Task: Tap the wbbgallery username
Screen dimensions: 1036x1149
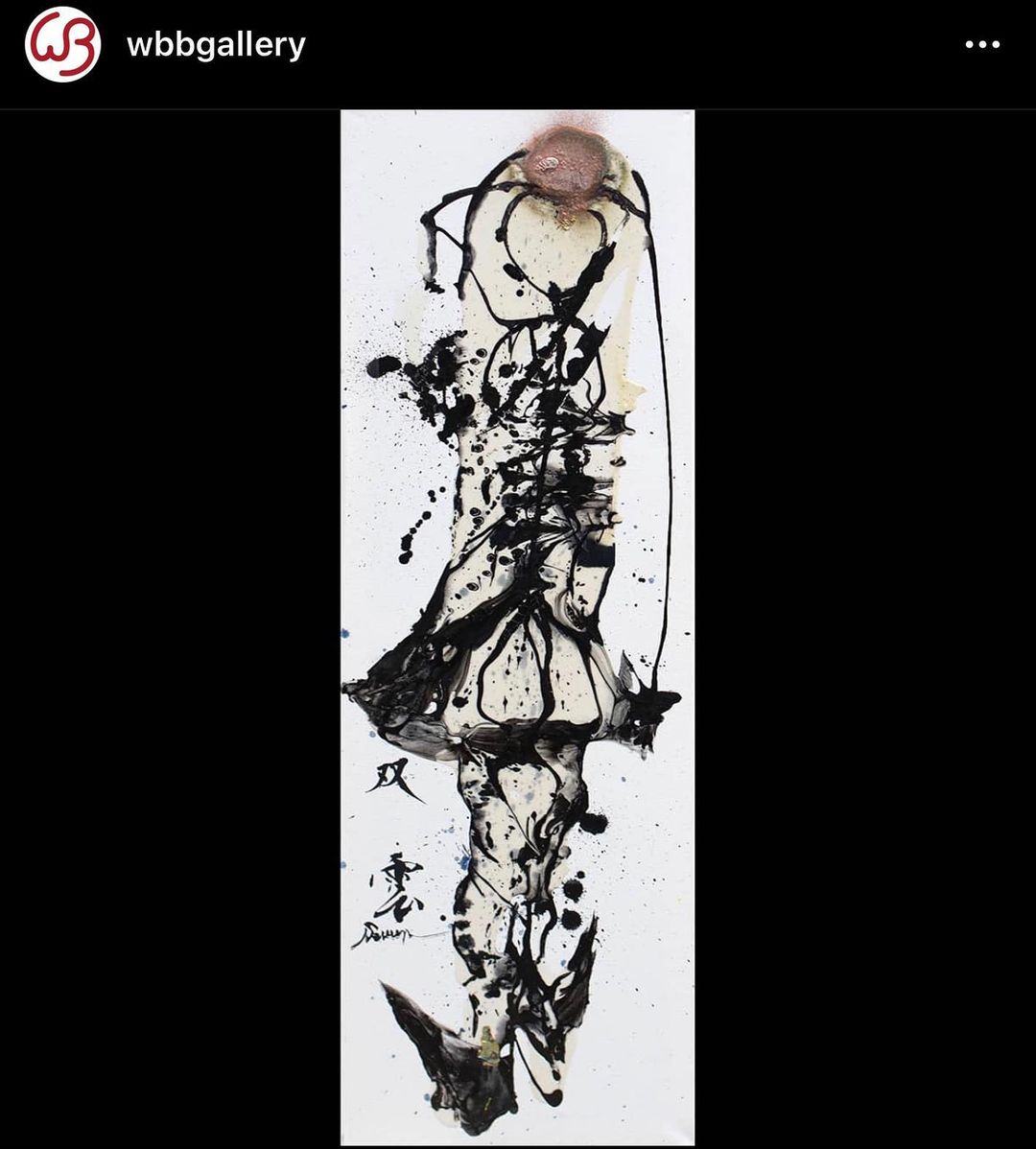Action: coord(216,45)
